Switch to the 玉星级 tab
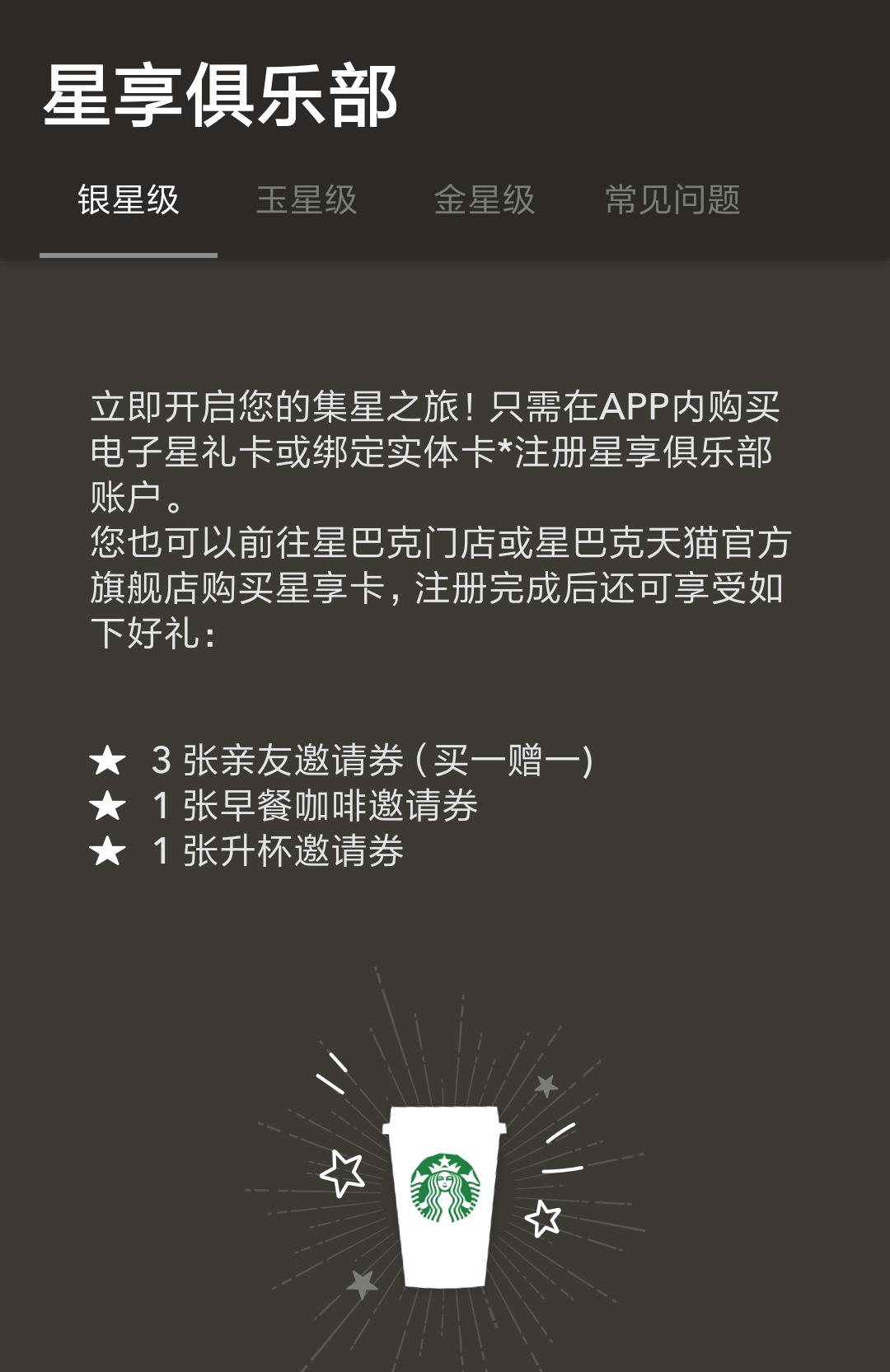890x1372 pixels. [x=307, y=198]
